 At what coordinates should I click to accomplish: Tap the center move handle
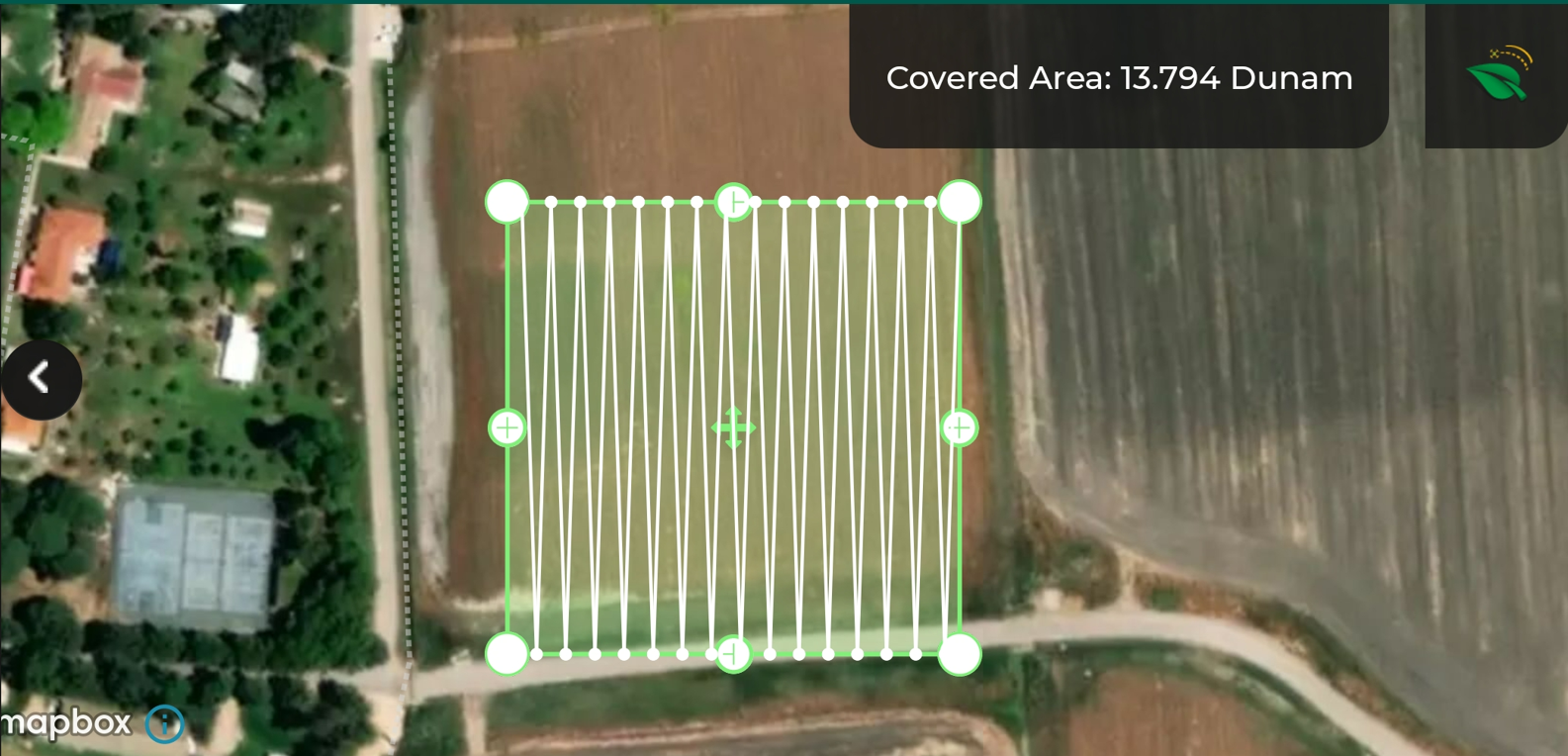(733, 427)
